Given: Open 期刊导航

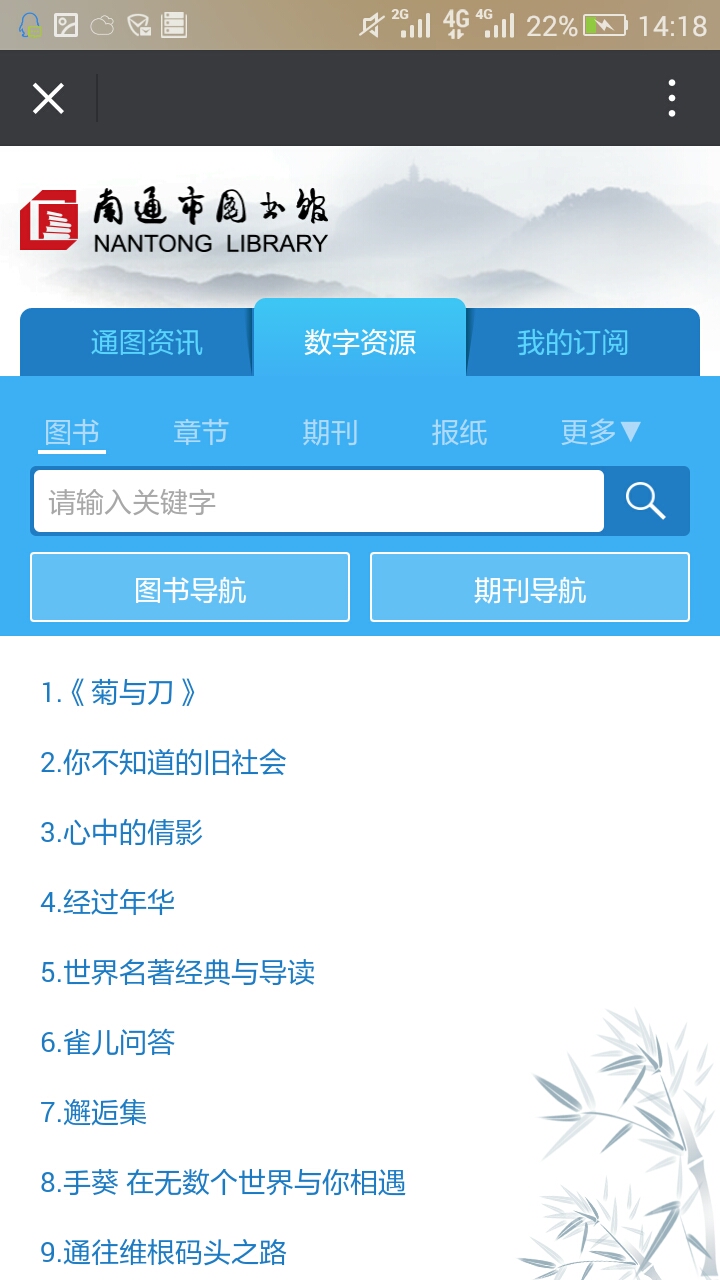Looking at the screenshot, I should (530, 587).
